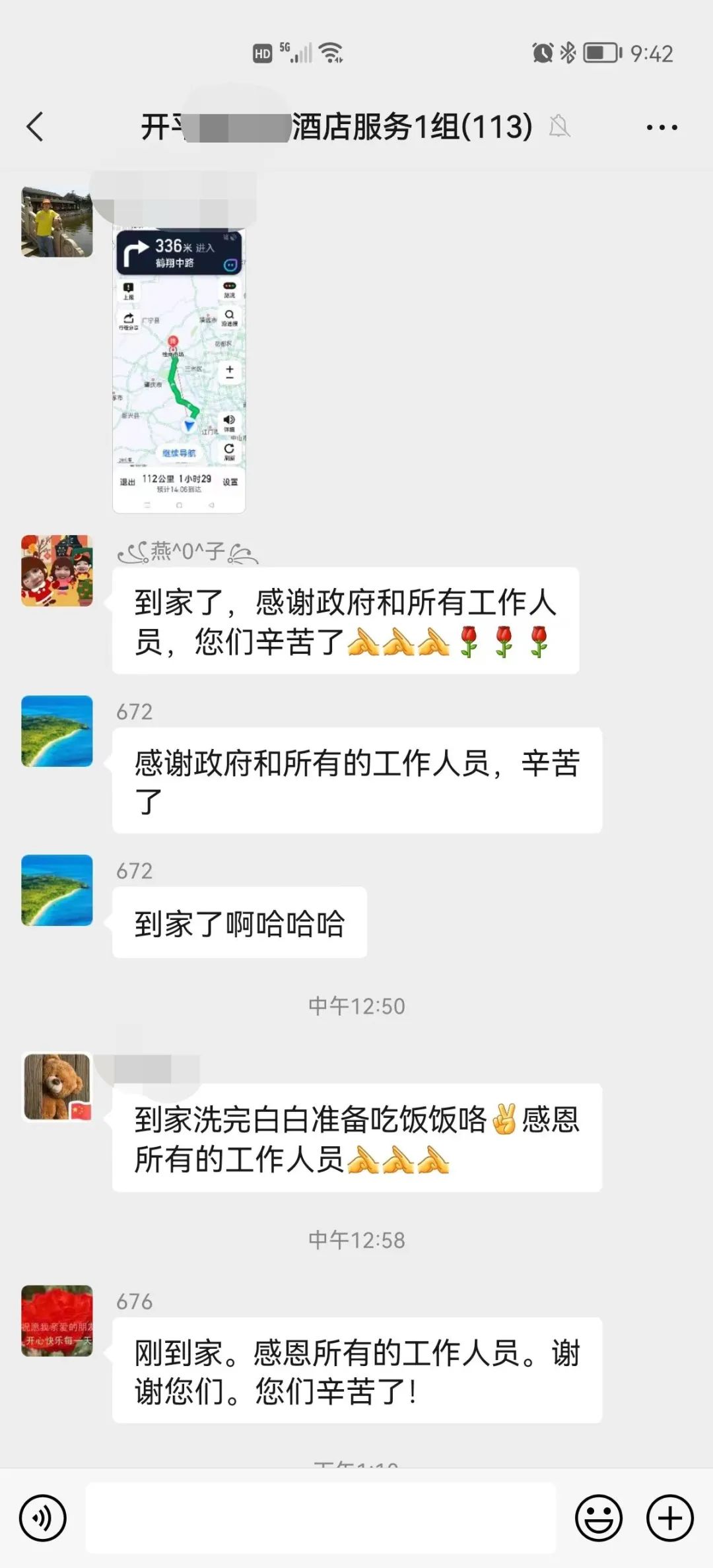
Task: Open 设置 in the navigation screenshot
Action: [x=230, y=482]
